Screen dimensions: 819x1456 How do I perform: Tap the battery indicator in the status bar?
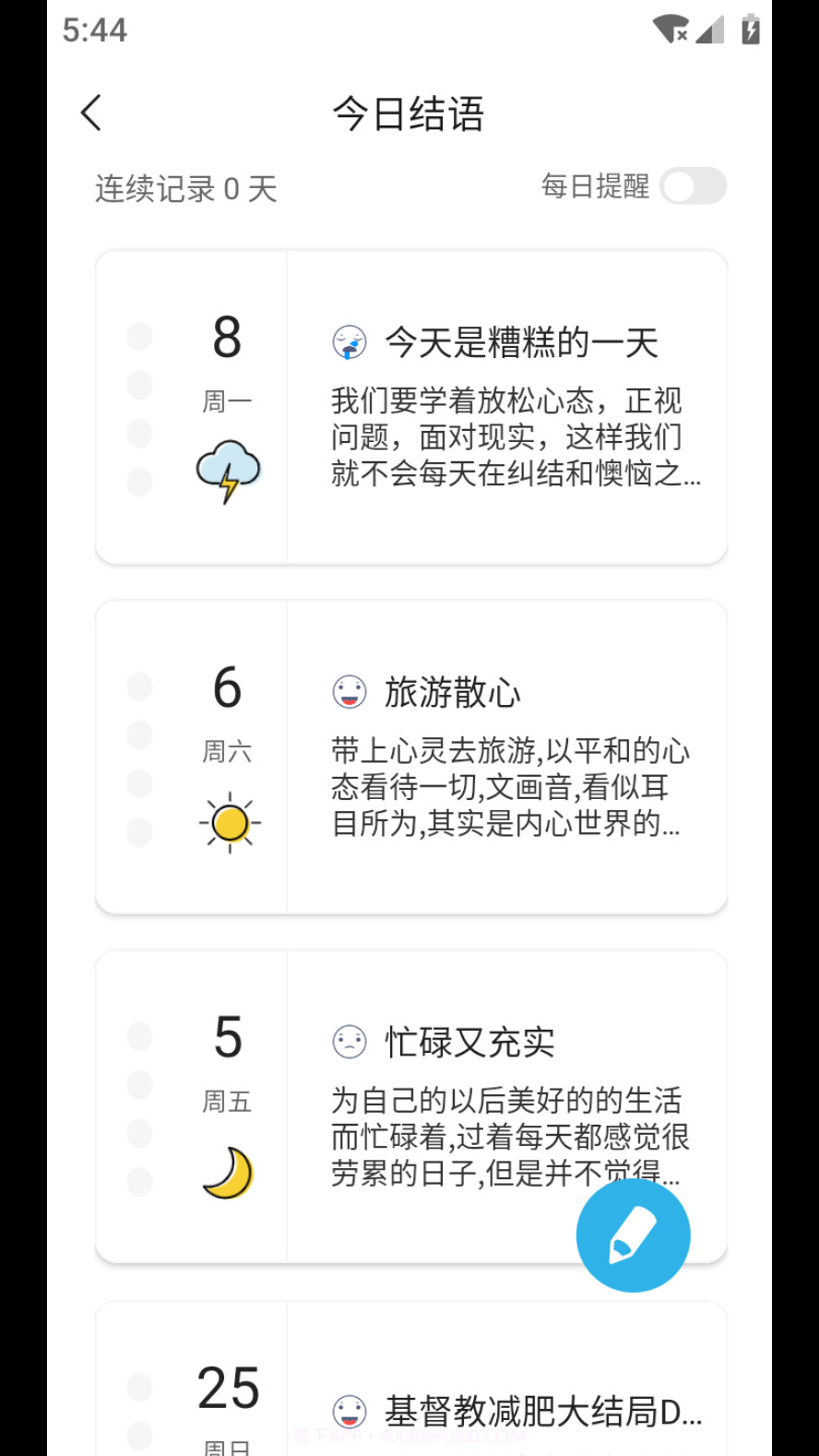[749, 29]
